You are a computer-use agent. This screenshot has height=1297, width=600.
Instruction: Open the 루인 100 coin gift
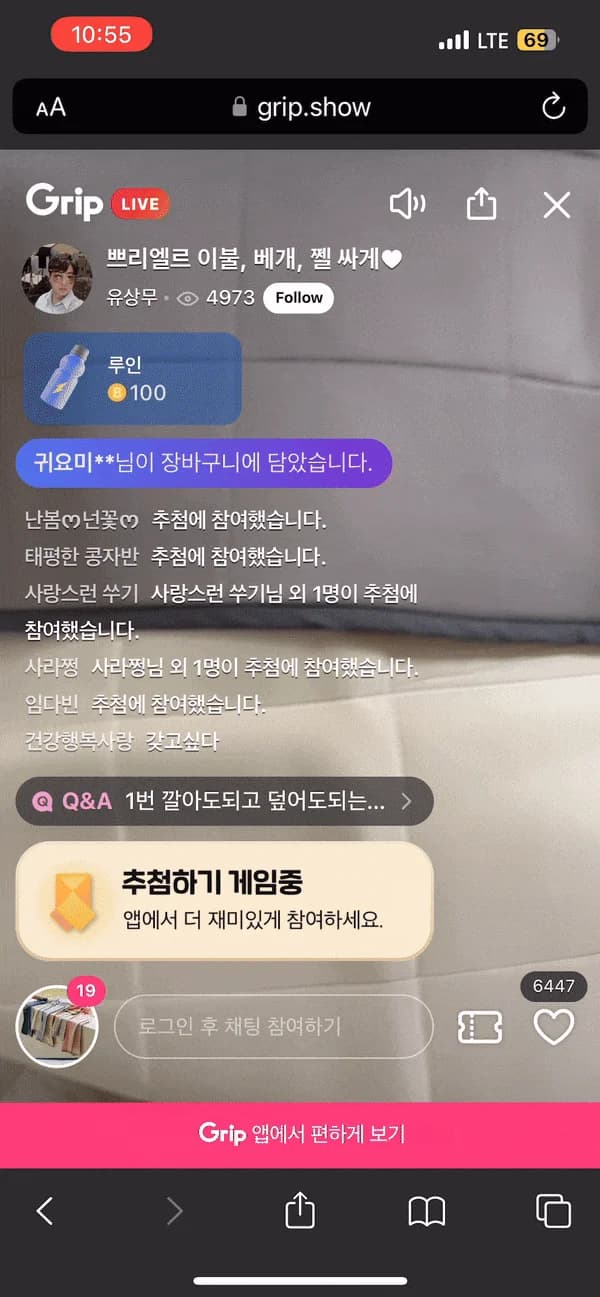tap(132, 378)
